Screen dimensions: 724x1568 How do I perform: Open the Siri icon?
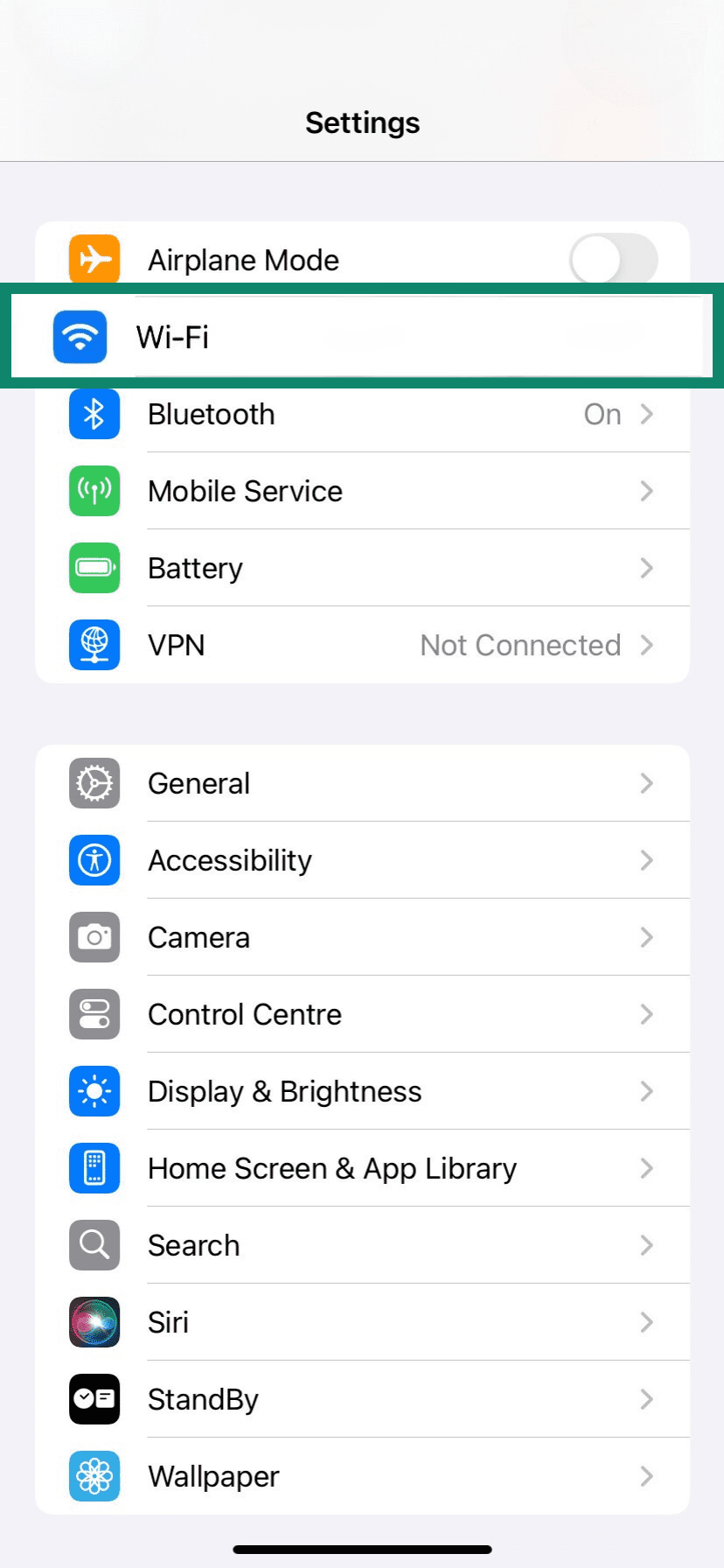coord(94,1322)
